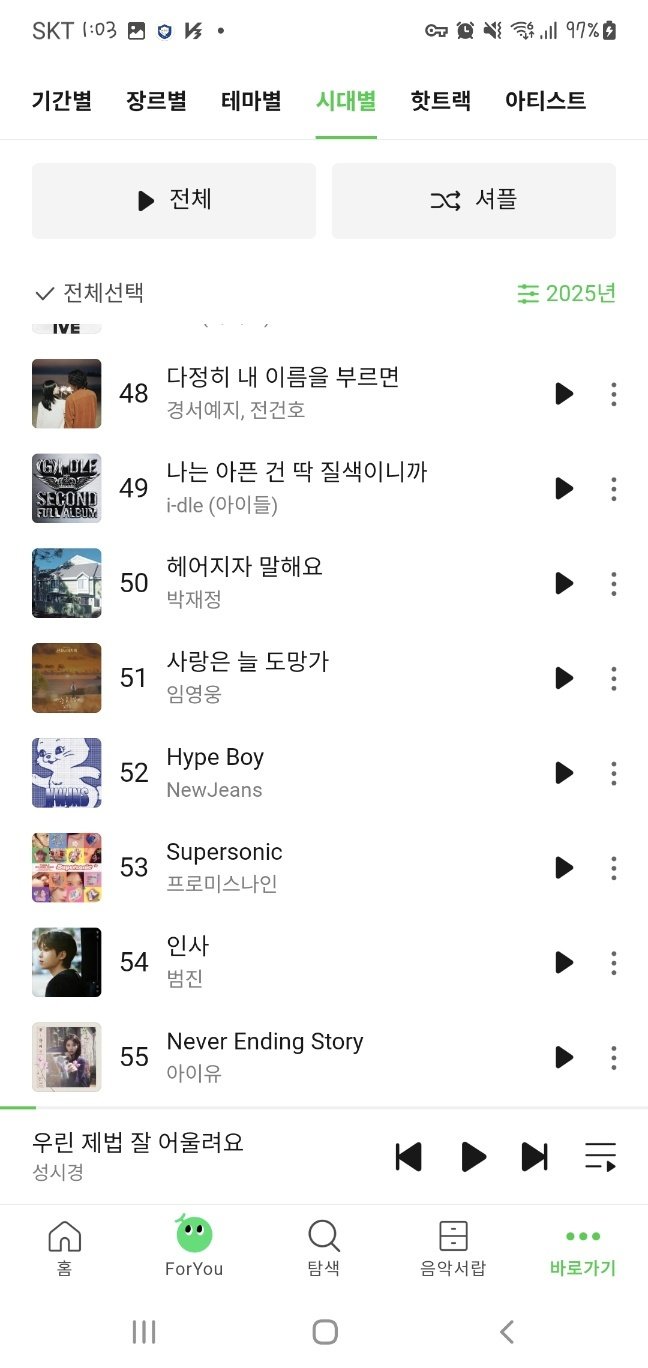Resume playback of 우린 제법 잘 어울려요
The height and width of the screenshot is (1368, 648).
click(x=473, y=1157)
